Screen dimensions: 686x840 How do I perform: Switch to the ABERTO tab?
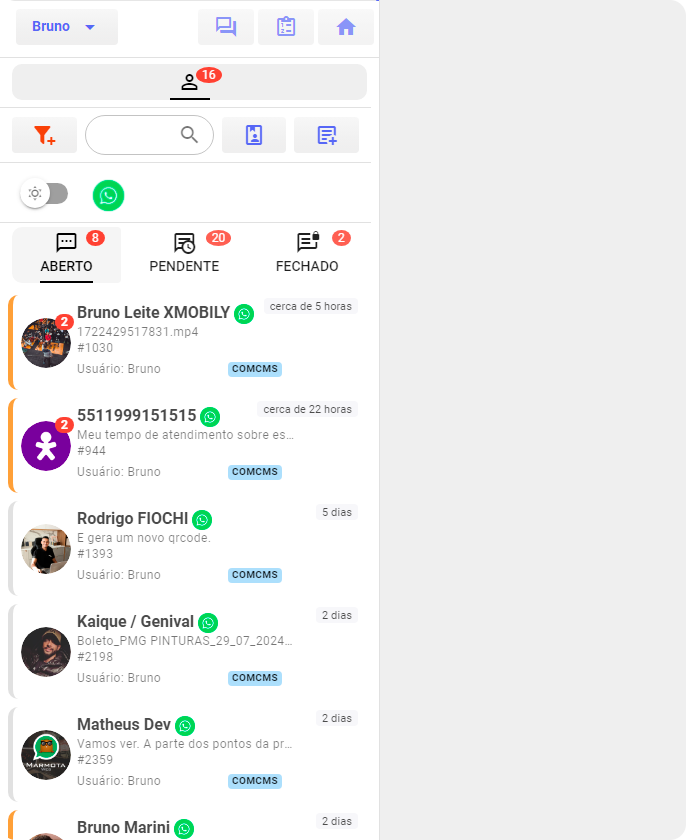coord(66,254)
